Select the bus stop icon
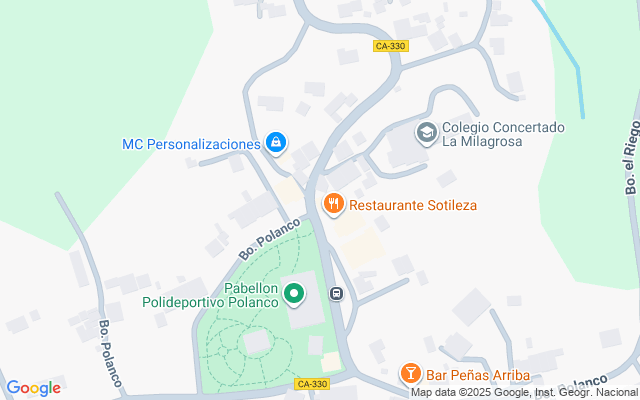 coord(337,294)
